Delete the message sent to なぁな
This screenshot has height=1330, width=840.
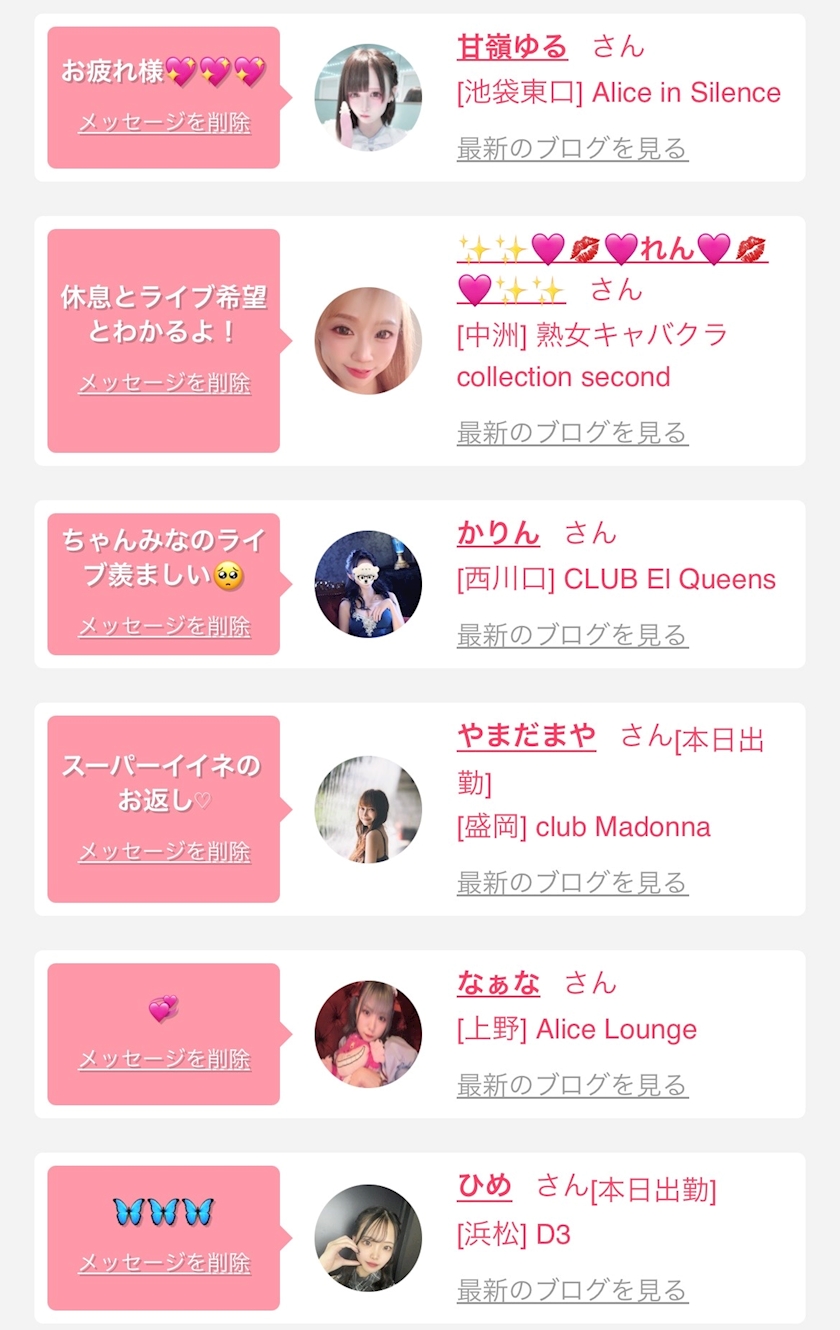(x=164, y=1059)
